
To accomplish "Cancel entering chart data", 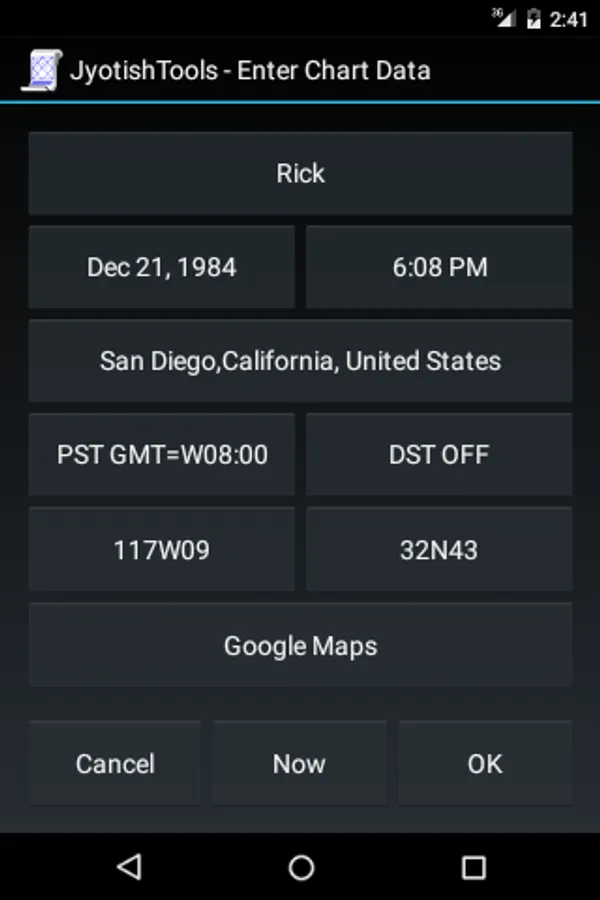I will click(x=115, y=764).
